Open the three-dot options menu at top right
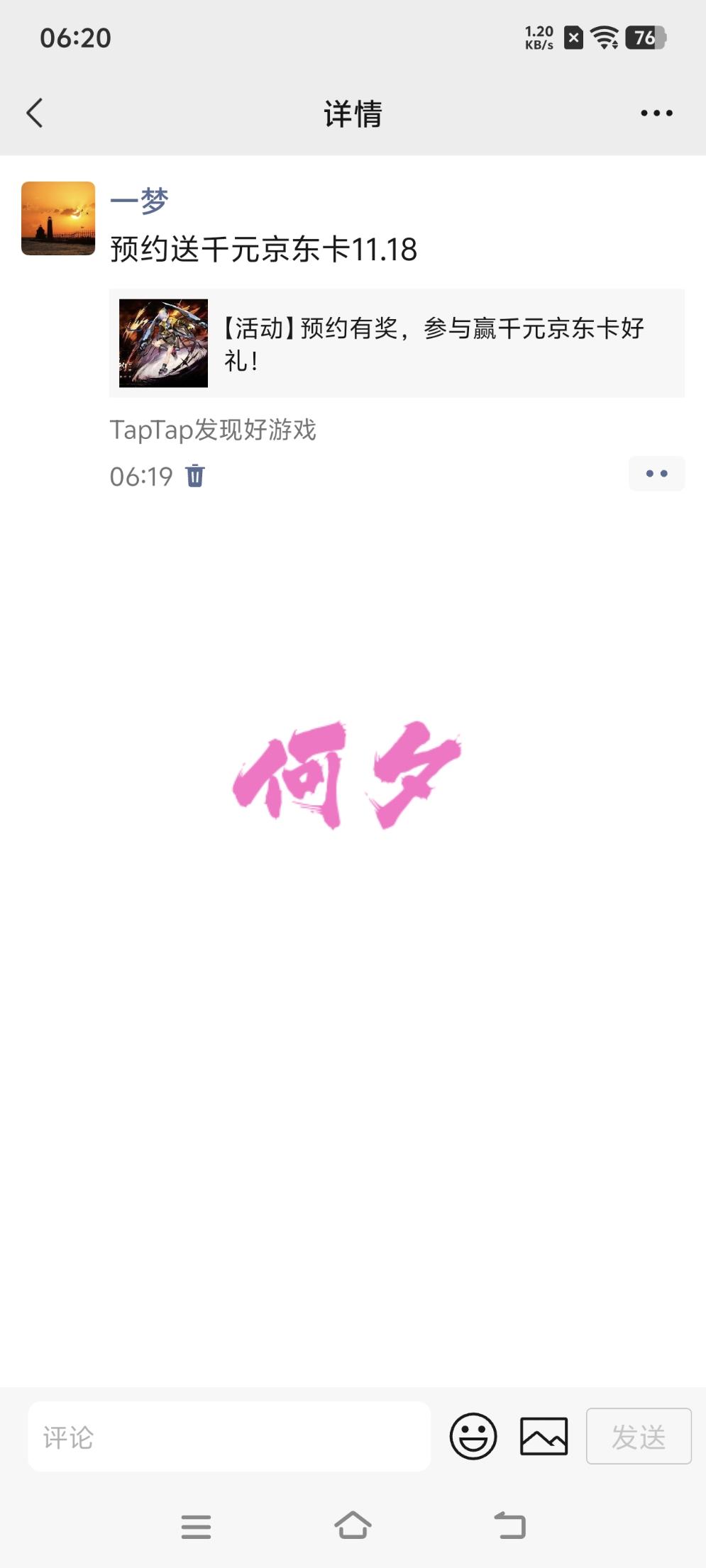 [654, 113]
